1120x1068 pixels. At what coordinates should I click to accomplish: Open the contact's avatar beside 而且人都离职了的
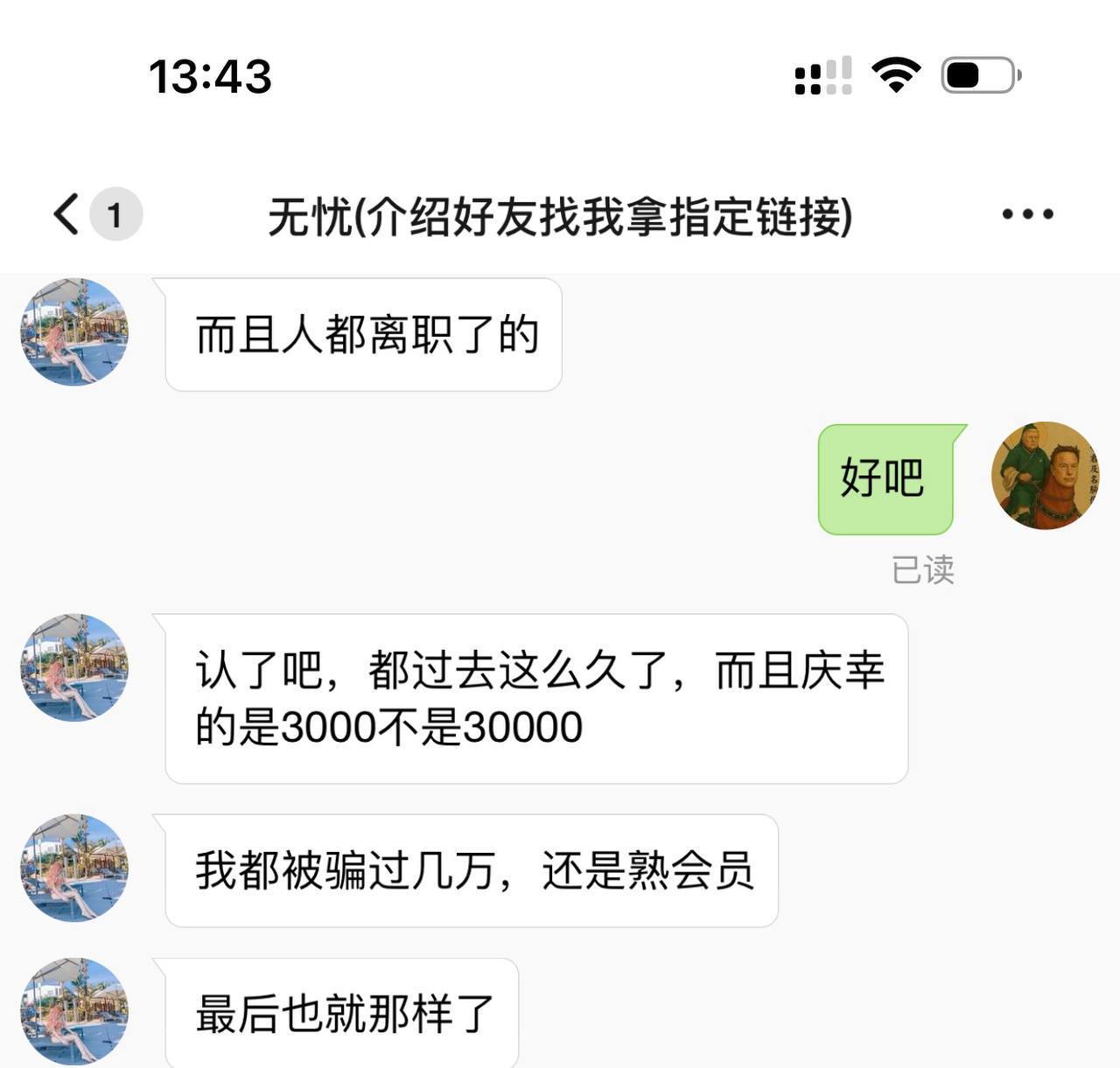74,332
